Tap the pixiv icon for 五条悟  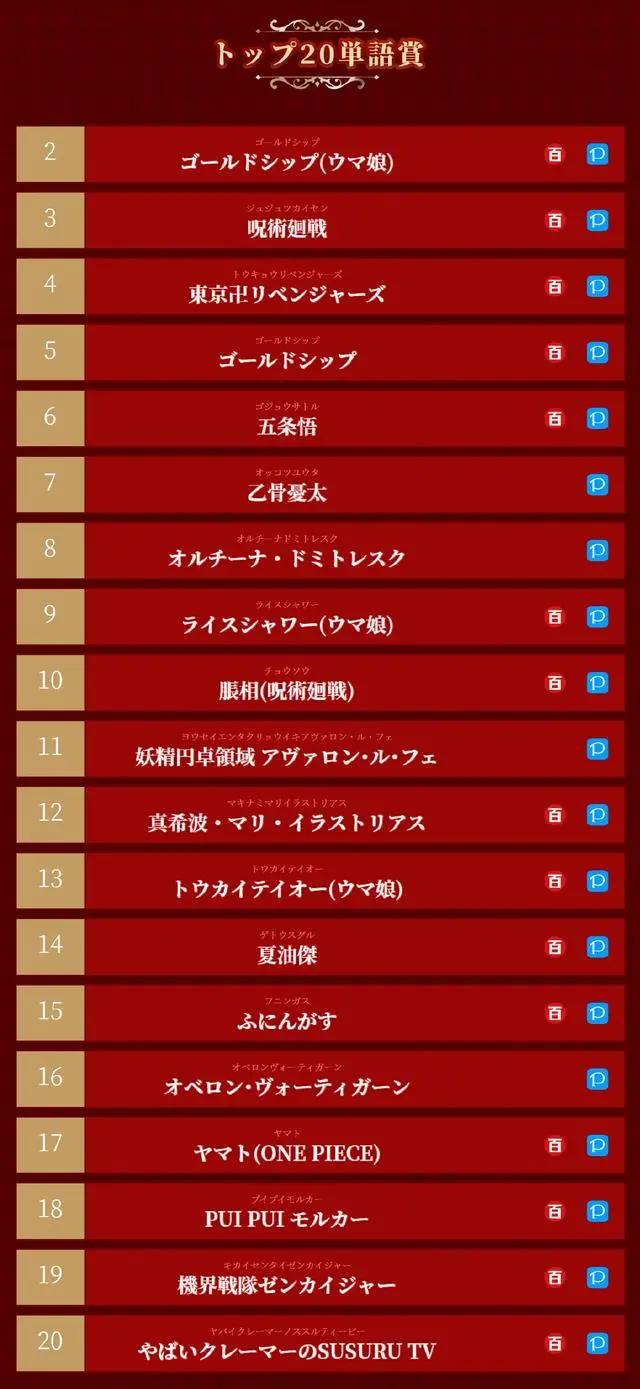[597, 418]
